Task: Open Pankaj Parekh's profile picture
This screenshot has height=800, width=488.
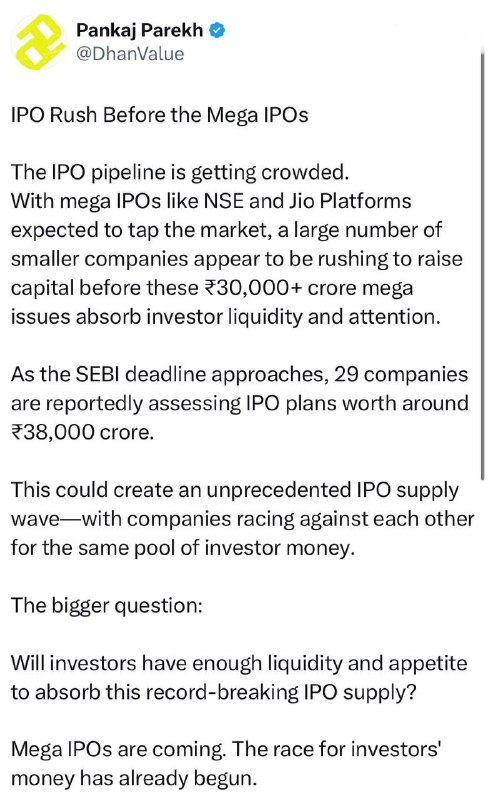Action: (x=40, y=42)
